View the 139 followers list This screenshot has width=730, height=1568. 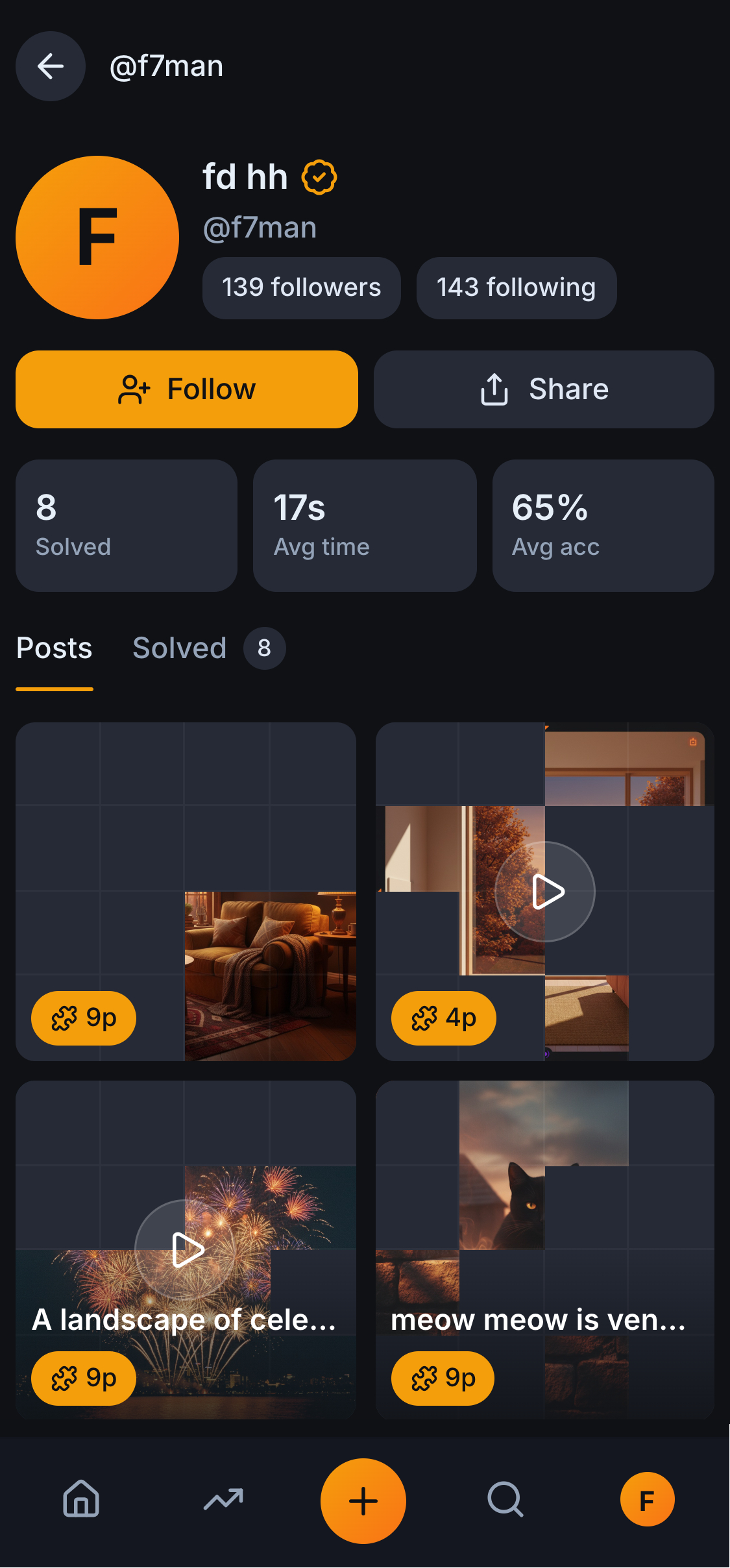(301, 288)
